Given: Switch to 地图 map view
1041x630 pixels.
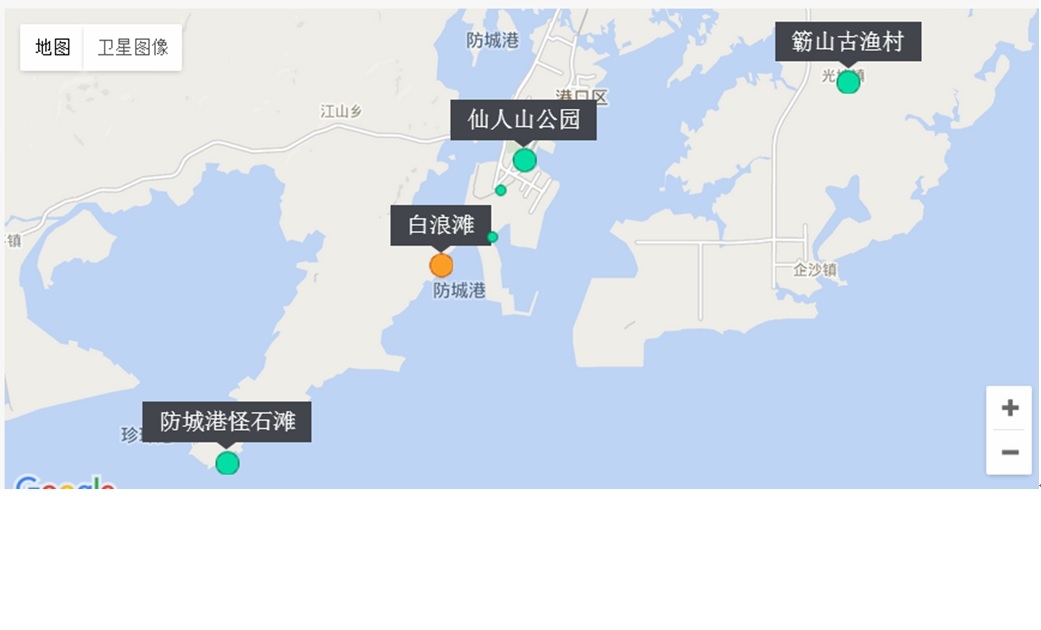Looking at the screenshot, I should click(52, 47).
